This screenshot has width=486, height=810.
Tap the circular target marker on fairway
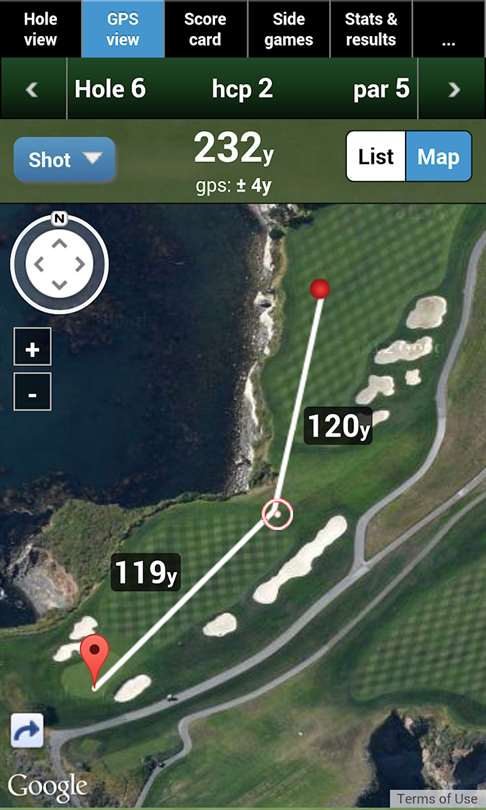[x=277, y=514]
